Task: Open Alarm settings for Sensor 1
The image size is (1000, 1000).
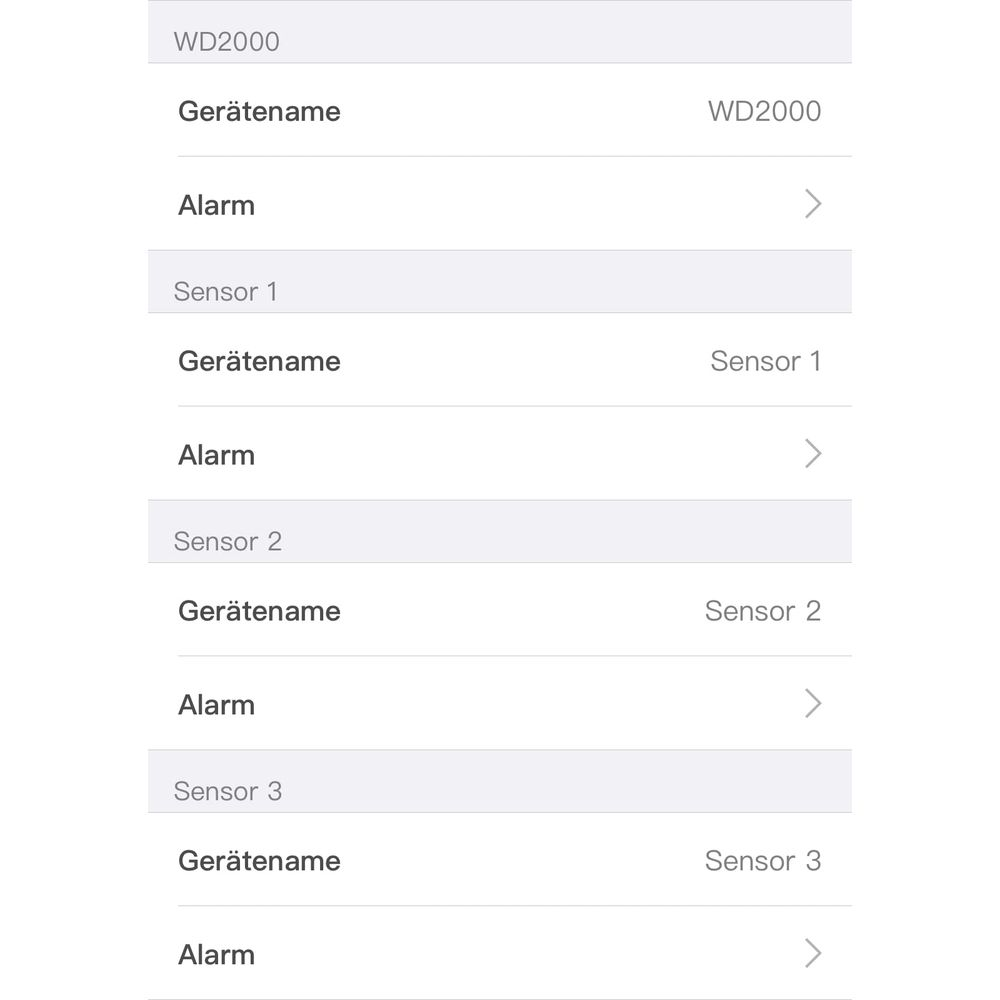Action: coord(500,455)
